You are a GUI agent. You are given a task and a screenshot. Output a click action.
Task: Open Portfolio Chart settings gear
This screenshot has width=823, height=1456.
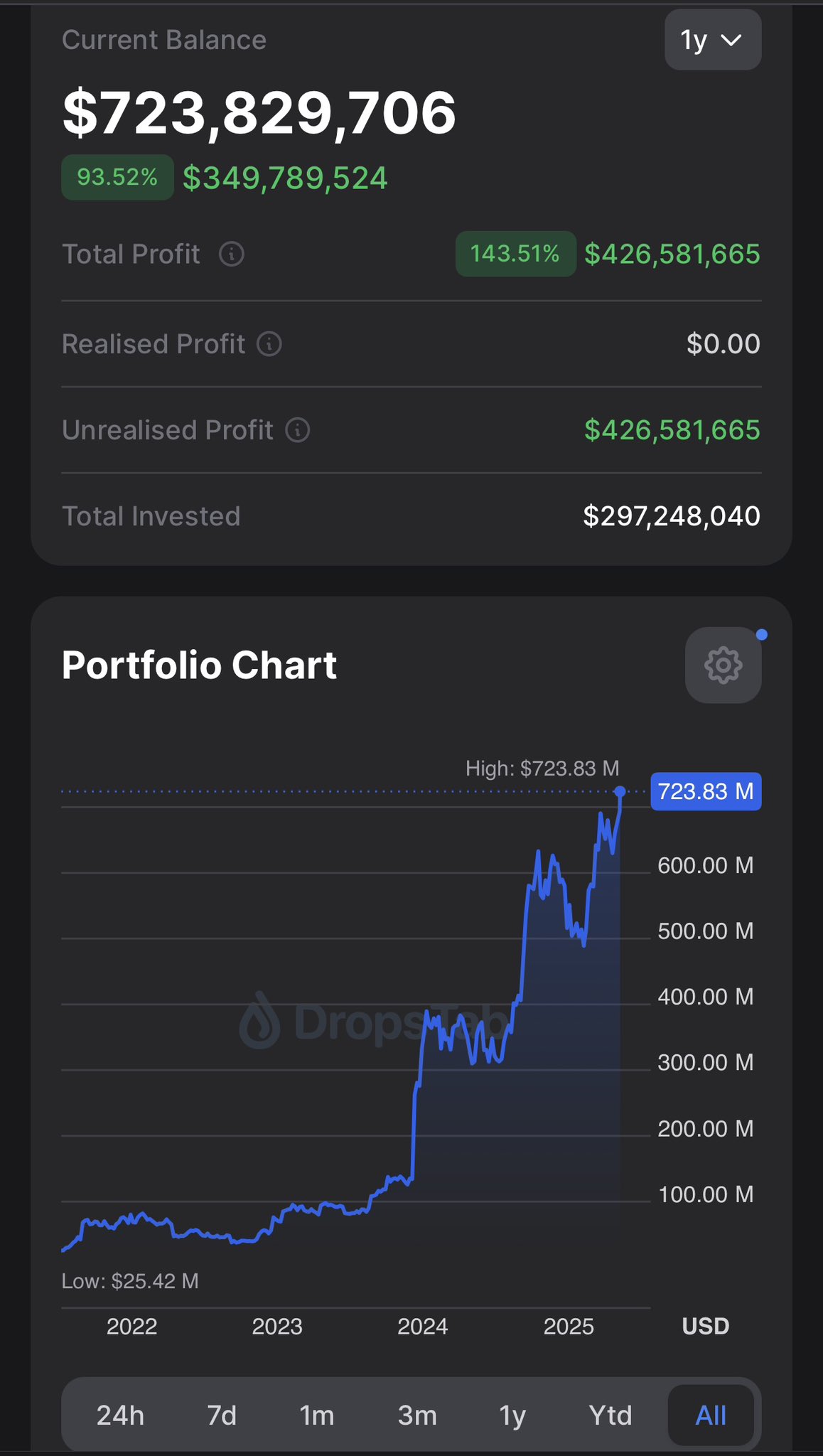tap(724, 665)
